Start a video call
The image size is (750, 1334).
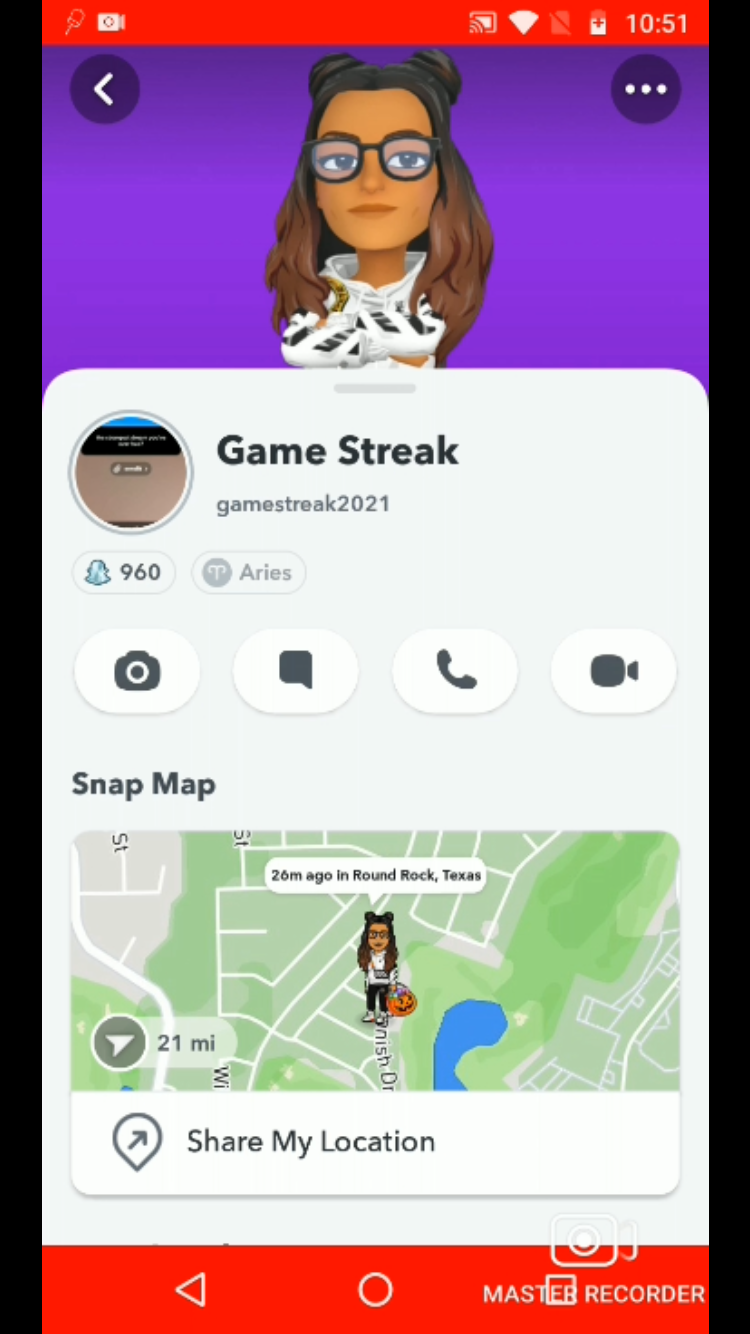pyautogui.click(x=614, y=671)
